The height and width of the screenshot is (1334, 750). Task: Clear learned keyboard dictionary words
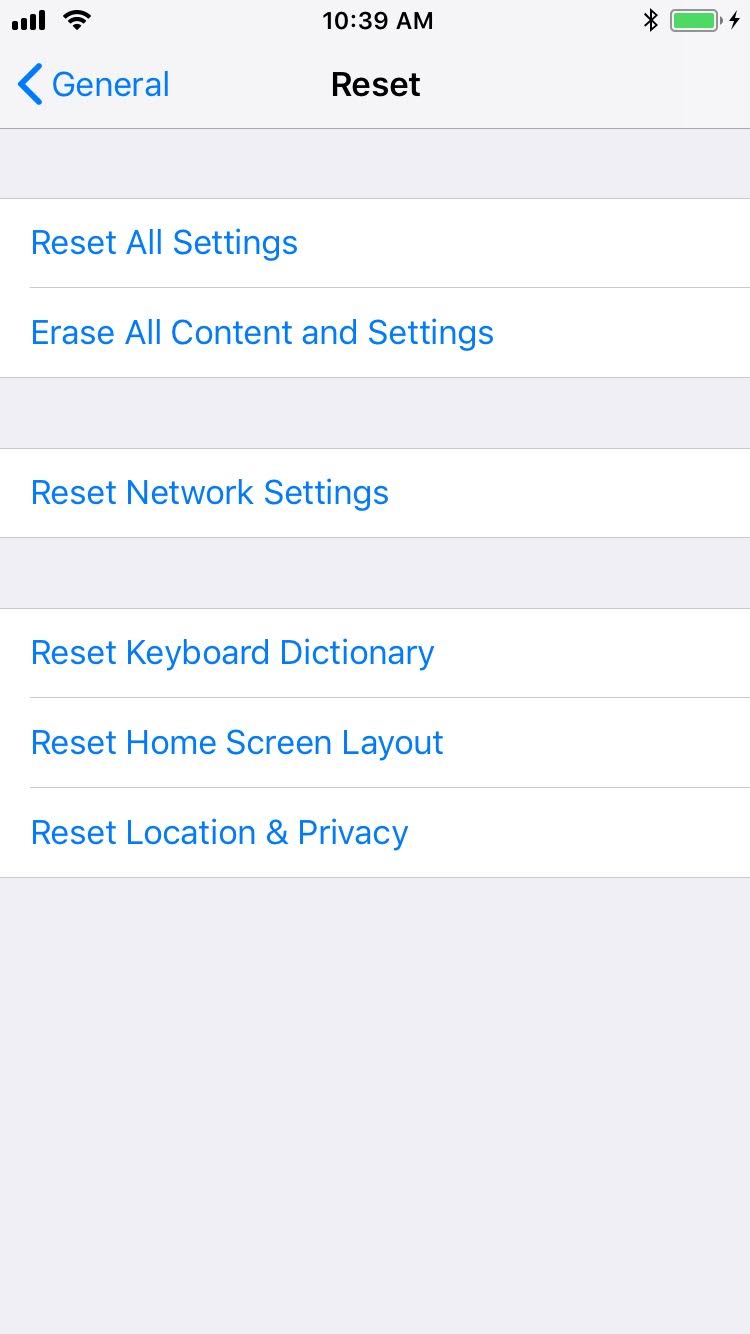232,652
